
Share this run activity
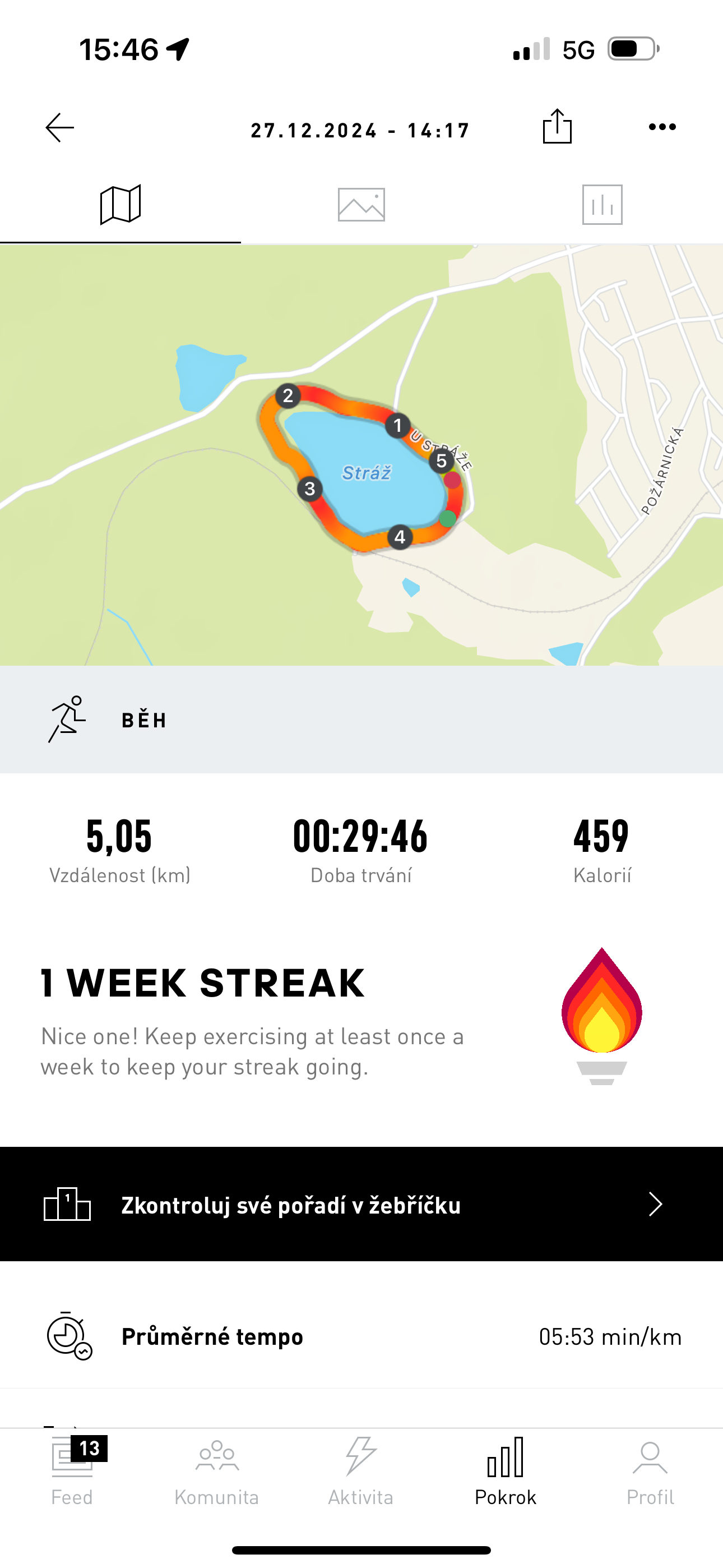click(x=557, y=127)
